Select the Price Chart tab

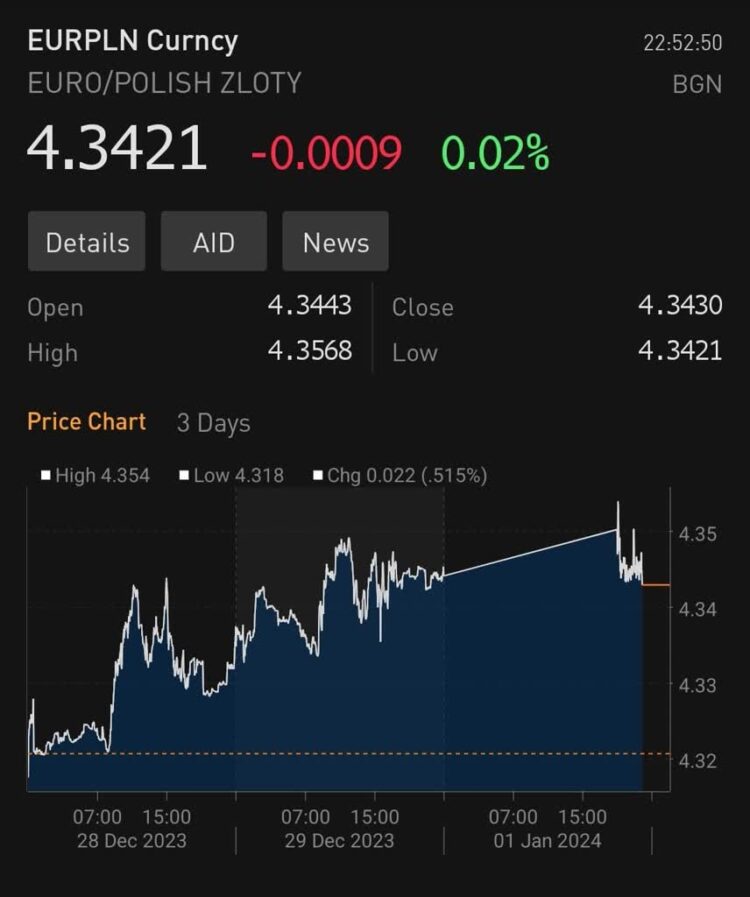coord(87,422)
